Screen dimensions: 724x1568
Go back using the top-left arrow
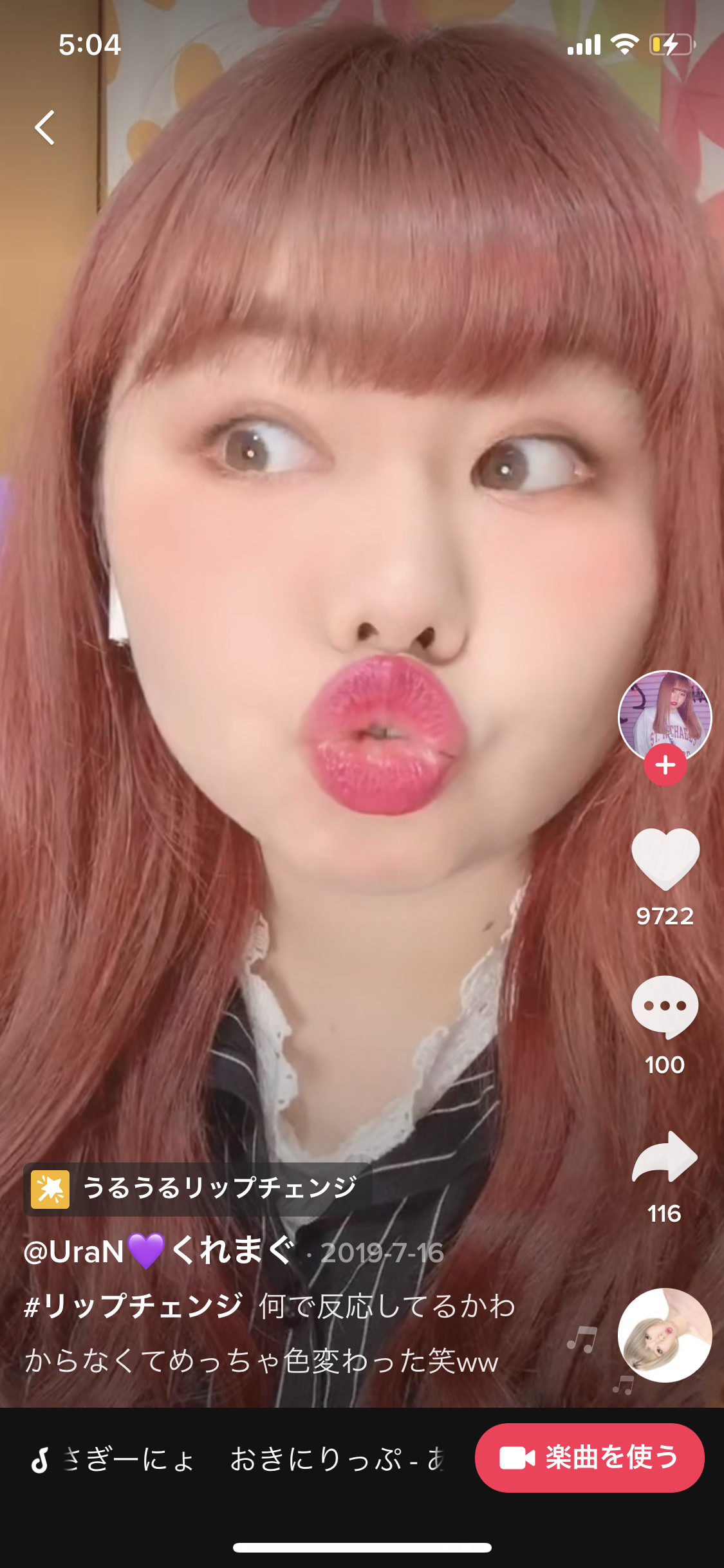pos(45,127)
